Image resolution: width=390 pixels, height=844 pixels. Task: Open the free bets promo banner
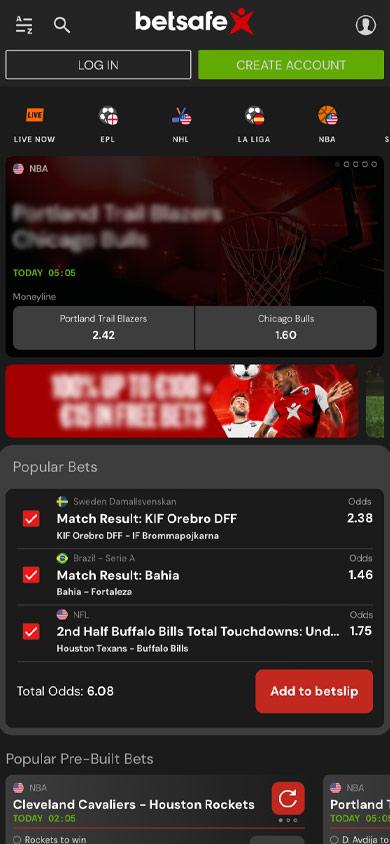[x=182, y=401]
